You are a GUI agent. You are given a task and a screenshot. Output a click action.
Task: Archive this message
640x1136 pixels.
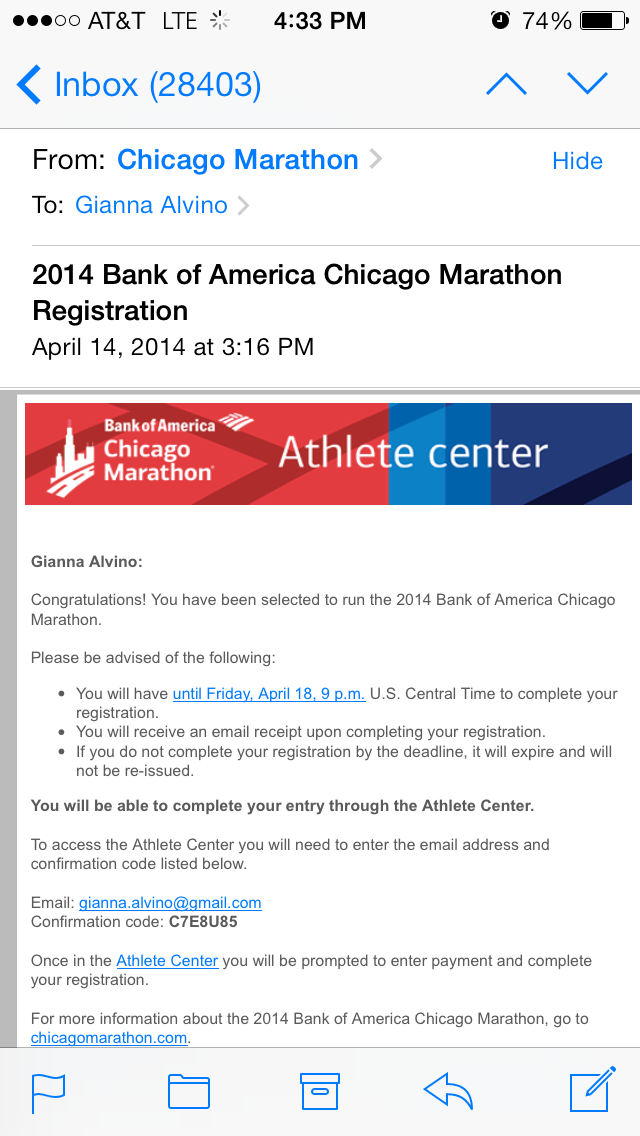tap(320, 1091)
